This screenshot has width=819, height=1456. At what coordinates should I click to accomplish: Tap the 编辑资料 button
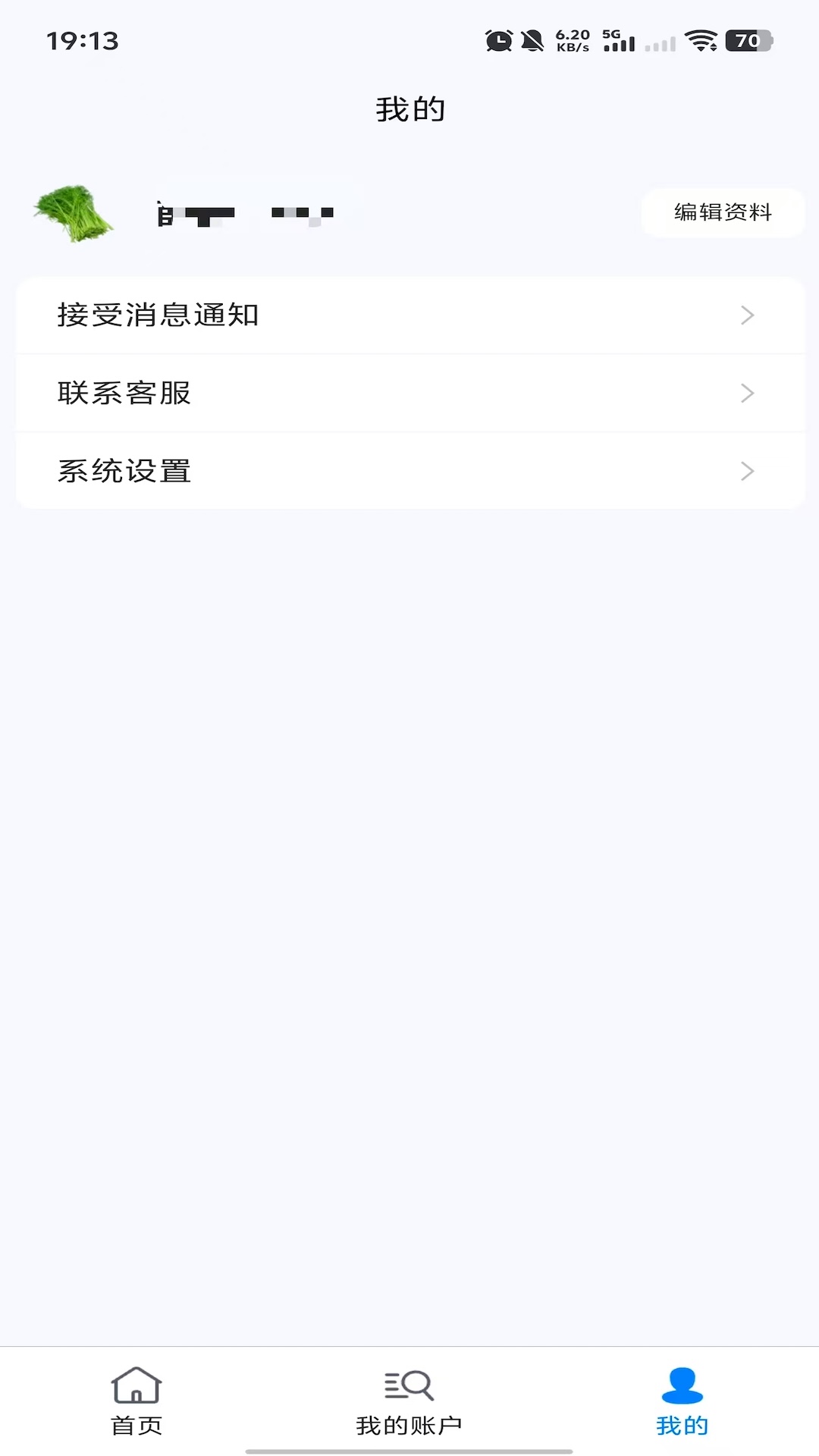(721, 212)
